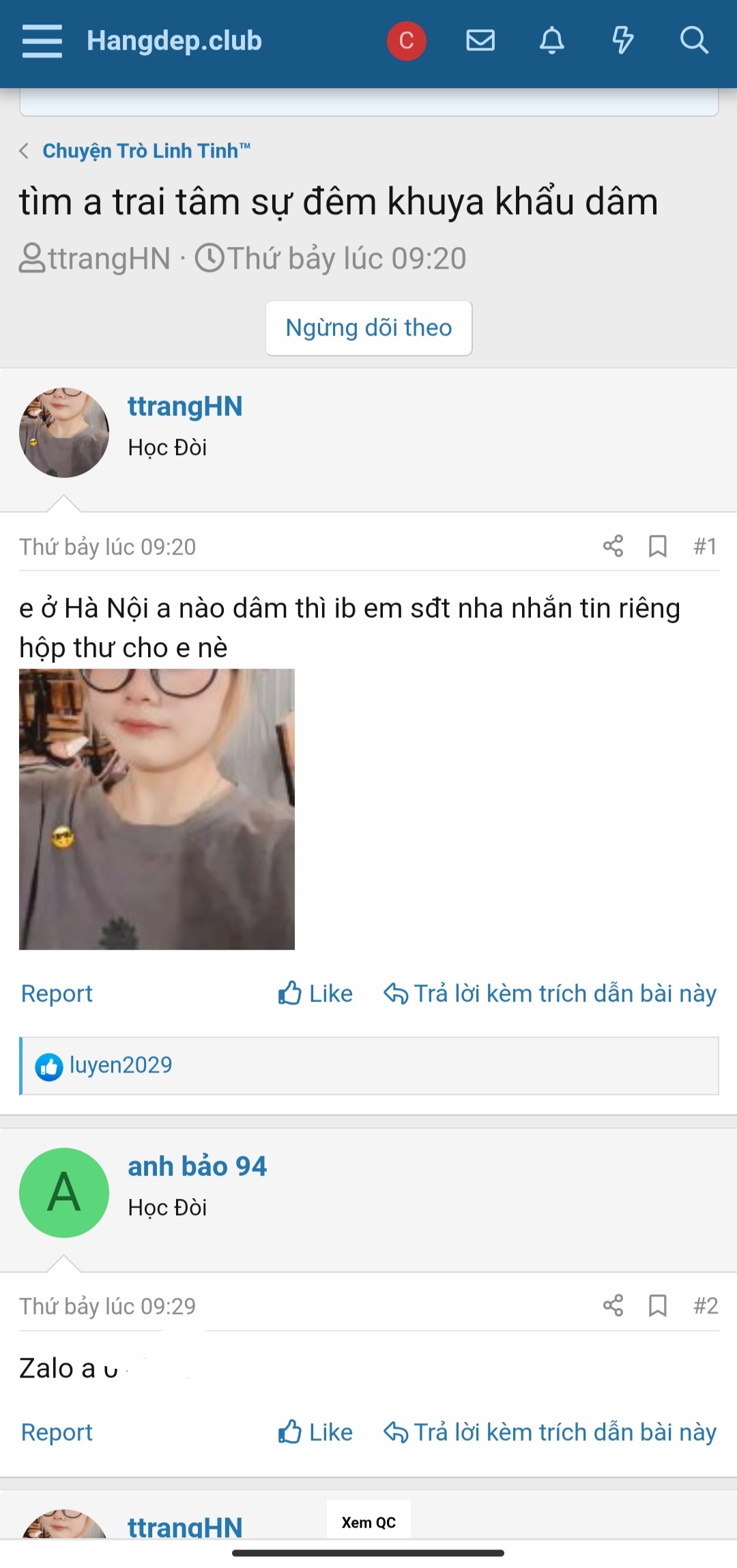Open the notifications bell
The width and height of the screenshot is (737, 1568).
pyautogui.click(x=552, y=41)
